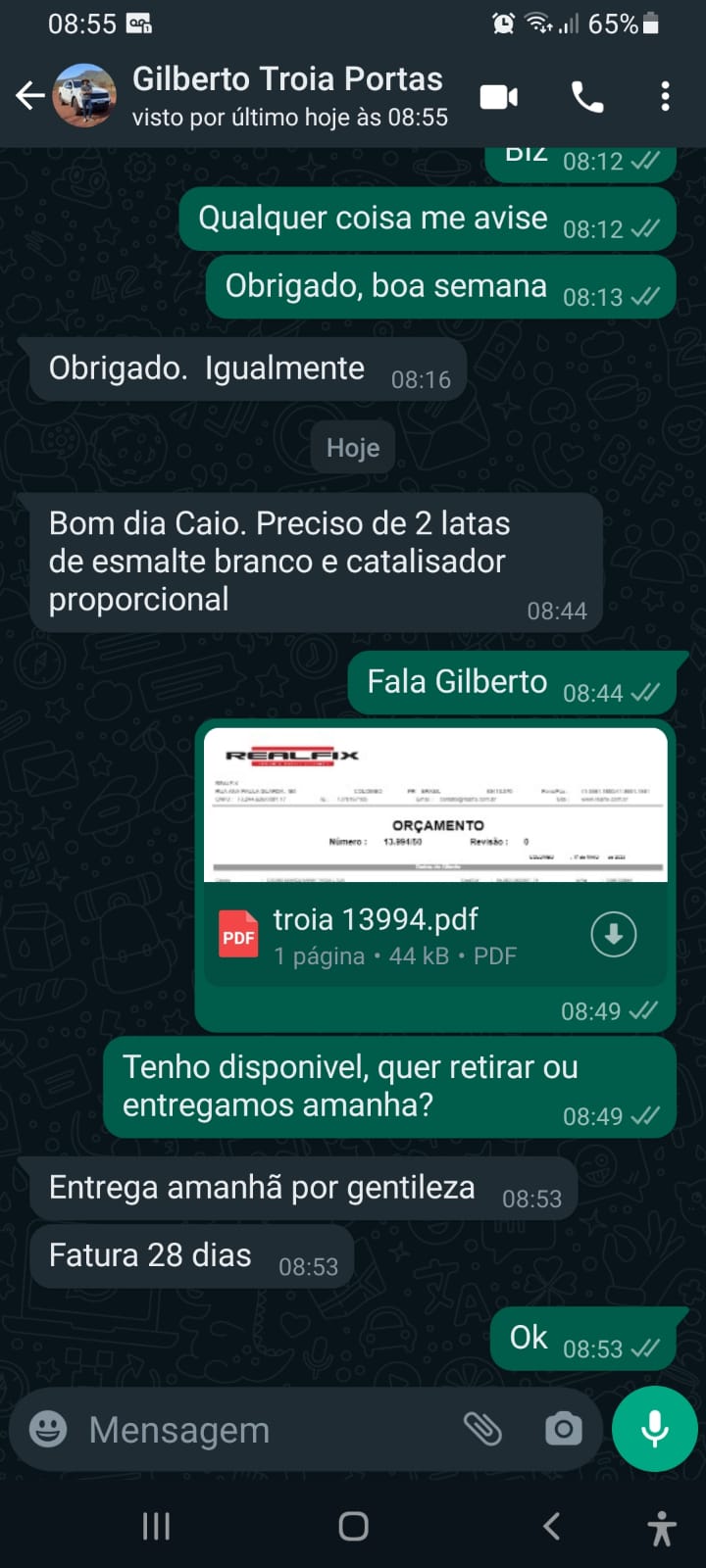Viewport: 706px width, 1568px height.
Task: Go back to the chat list
Action: coord(29,96)
